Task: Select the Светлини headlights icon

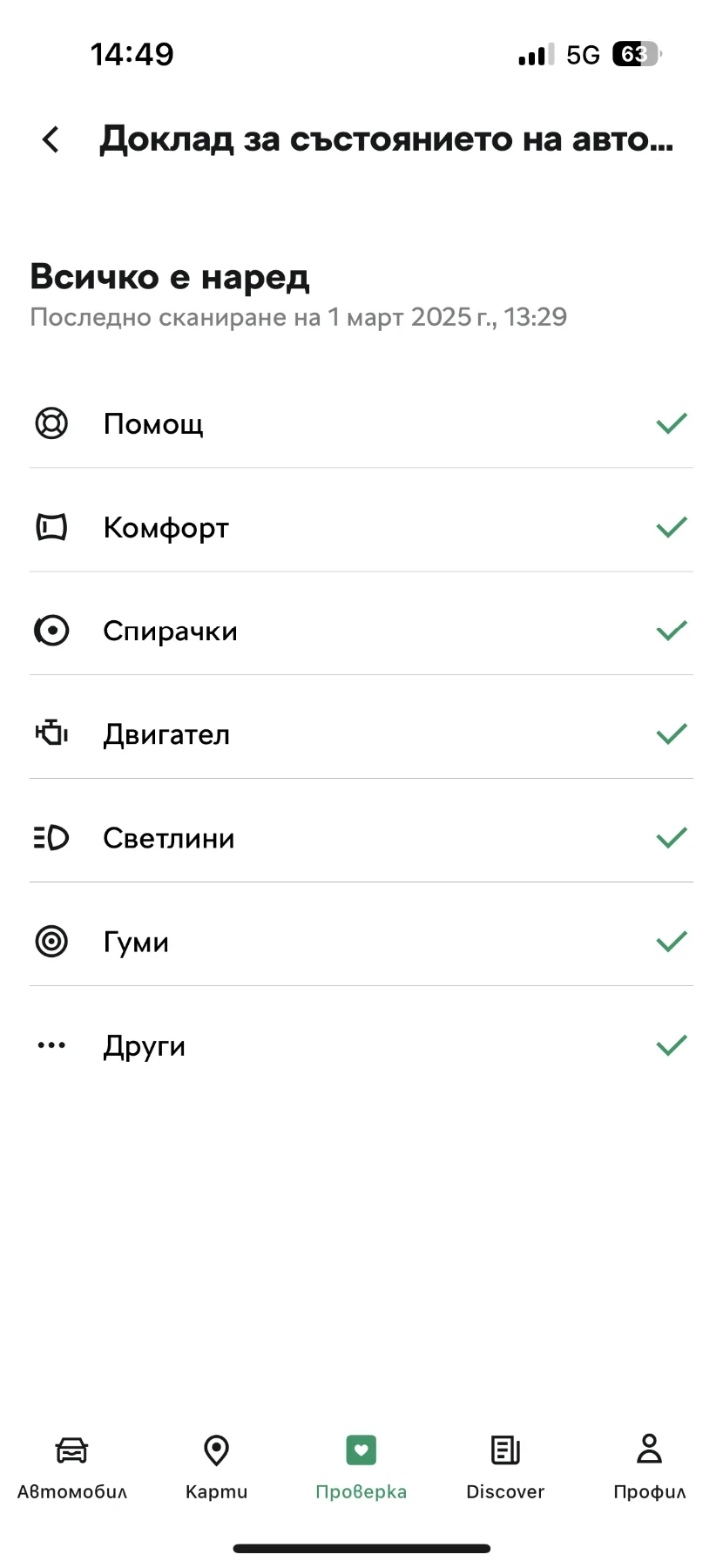Action: (x=51, y=837)
